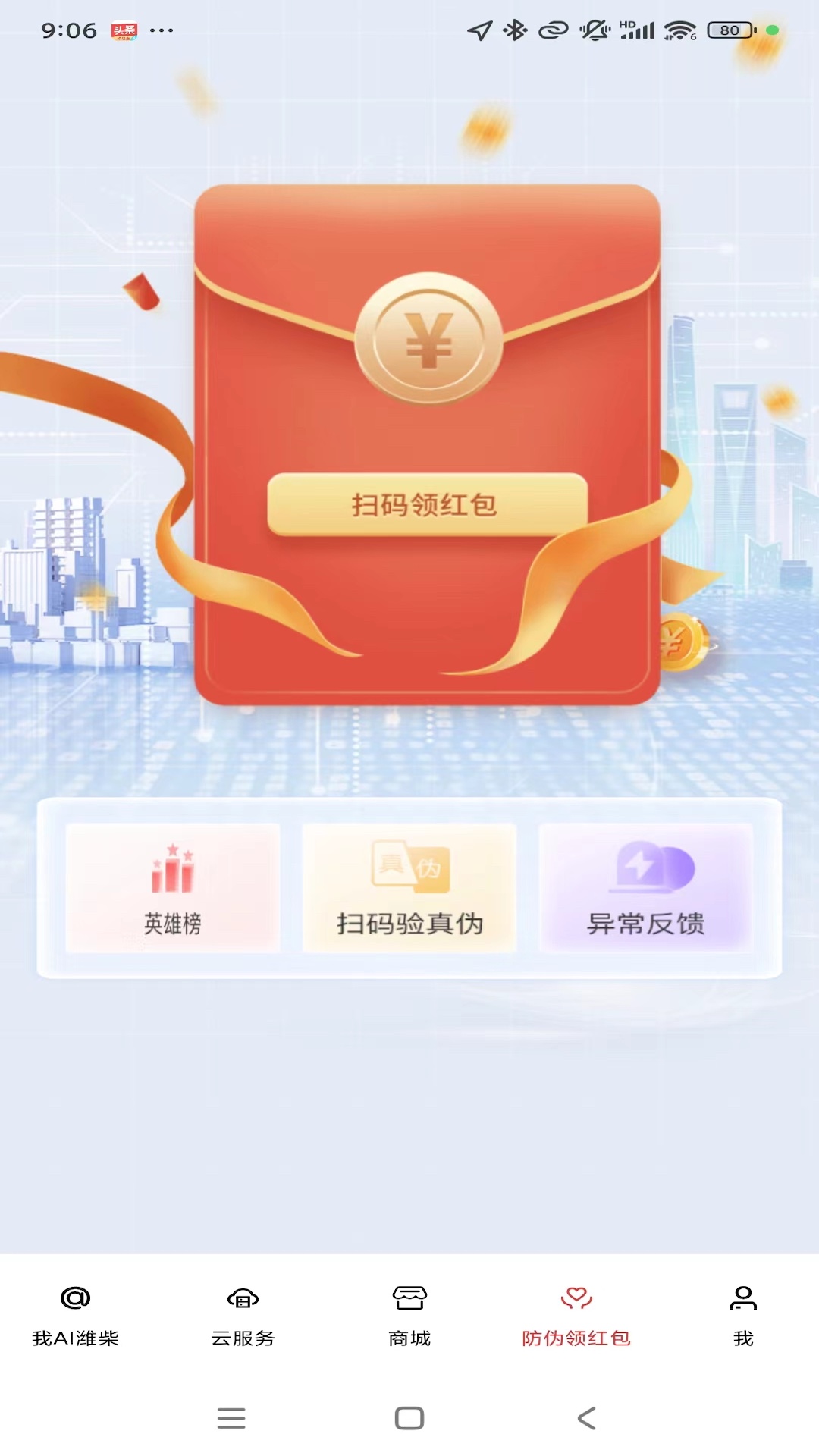Screen dimensions: 819x1456
Task: Open the 我 profile tab
Action: coord(743,1316)
